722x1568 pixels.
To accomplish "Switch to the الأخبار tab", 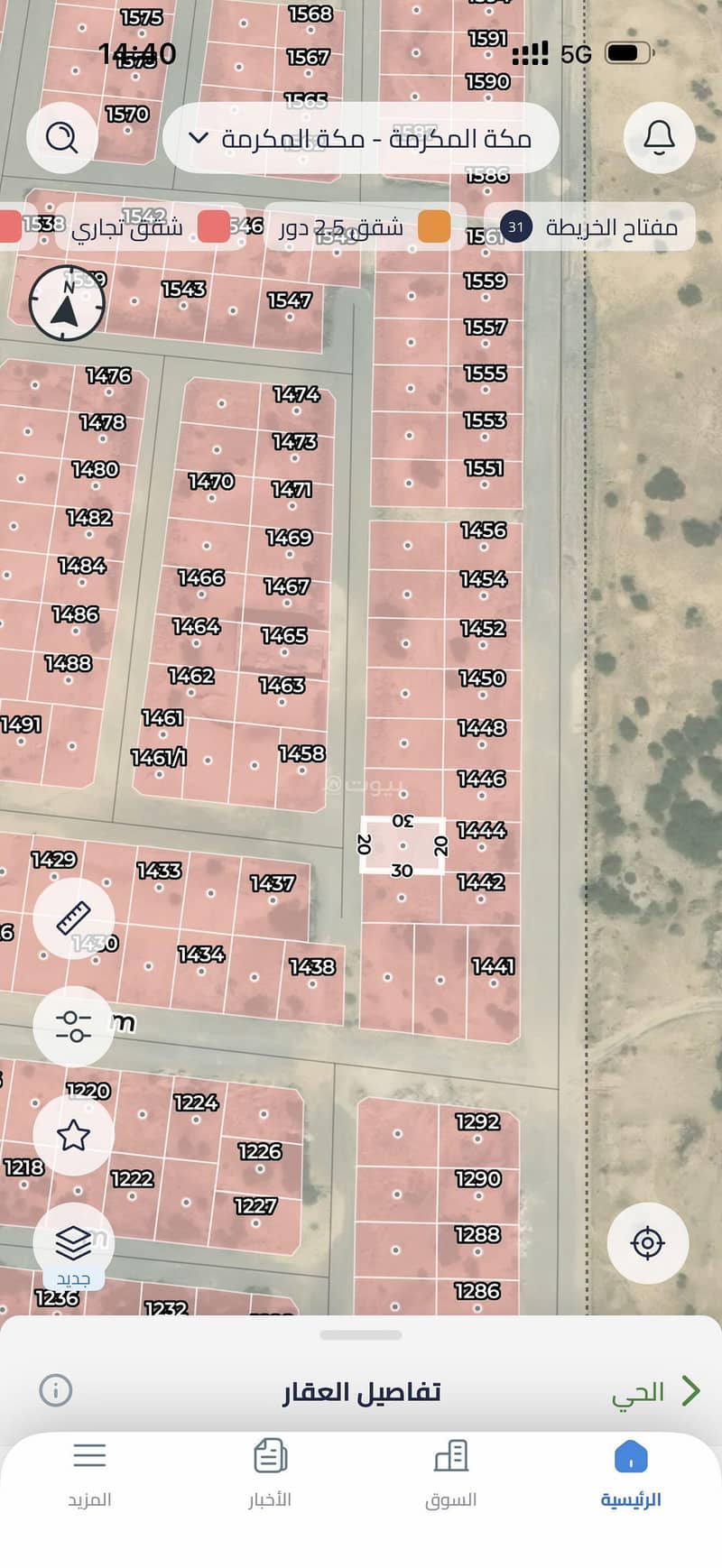I will (270, 1475).
